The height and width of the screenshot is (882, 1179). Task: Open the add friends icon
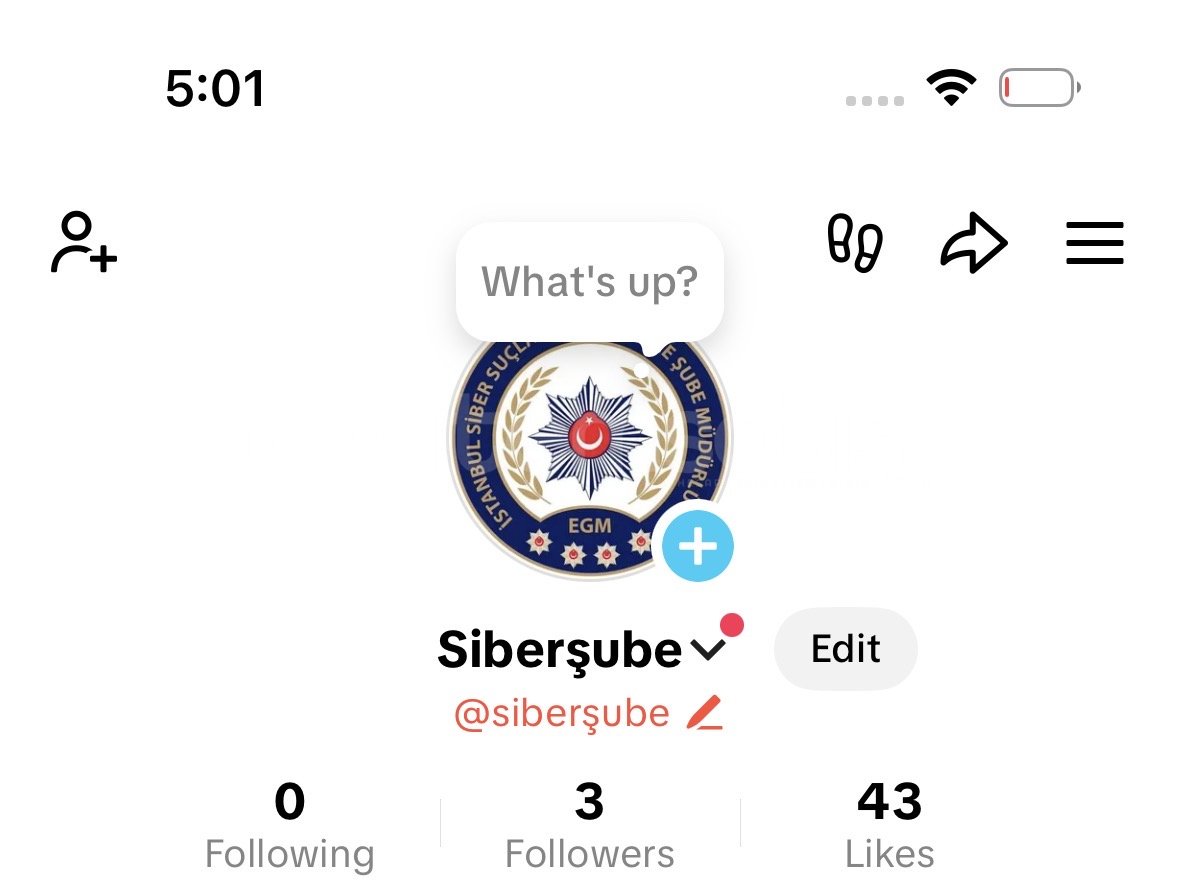coord(83,242)
